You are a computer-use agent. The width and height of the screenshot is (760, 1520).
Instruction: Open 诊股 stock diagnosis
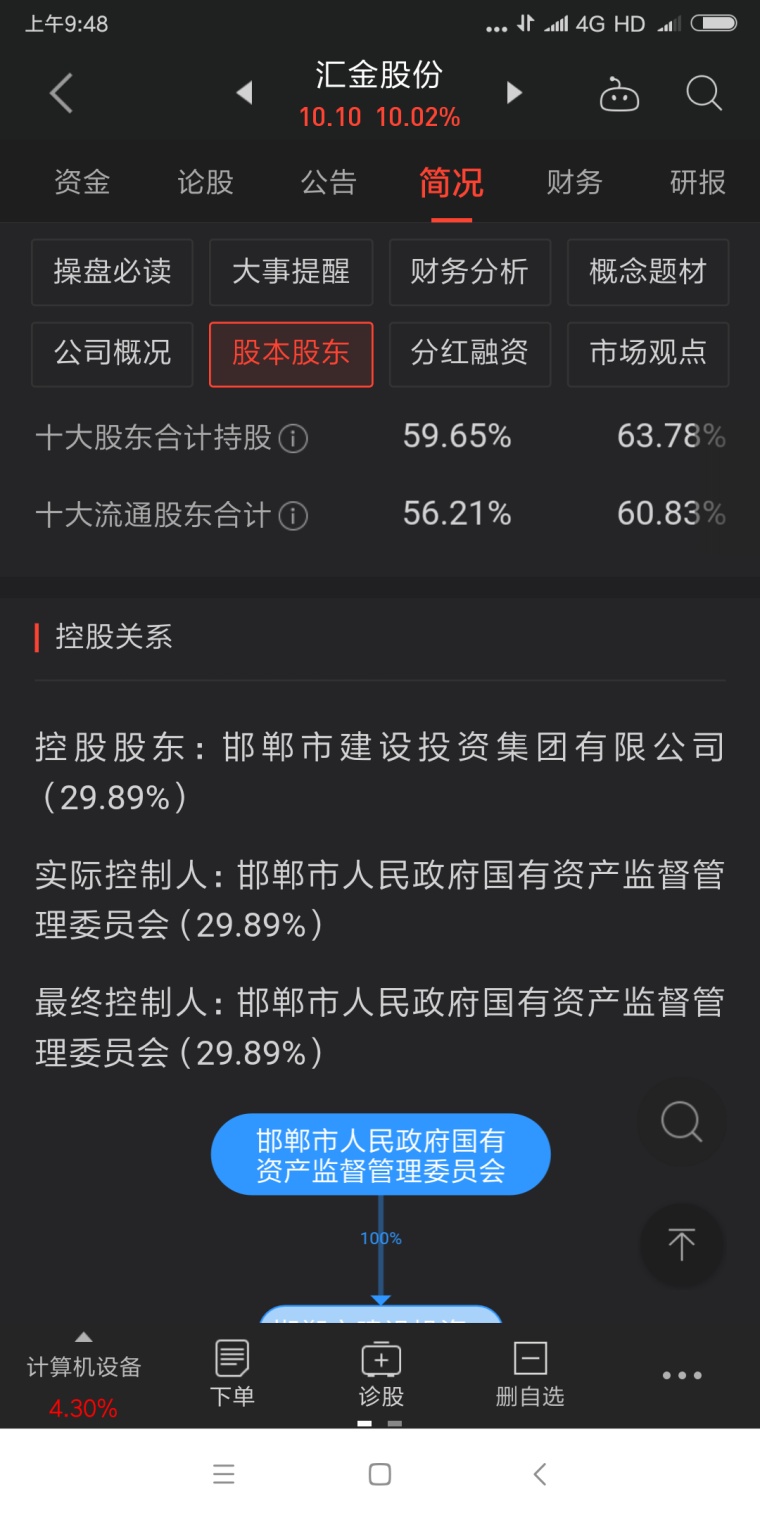pos(381,1375)
